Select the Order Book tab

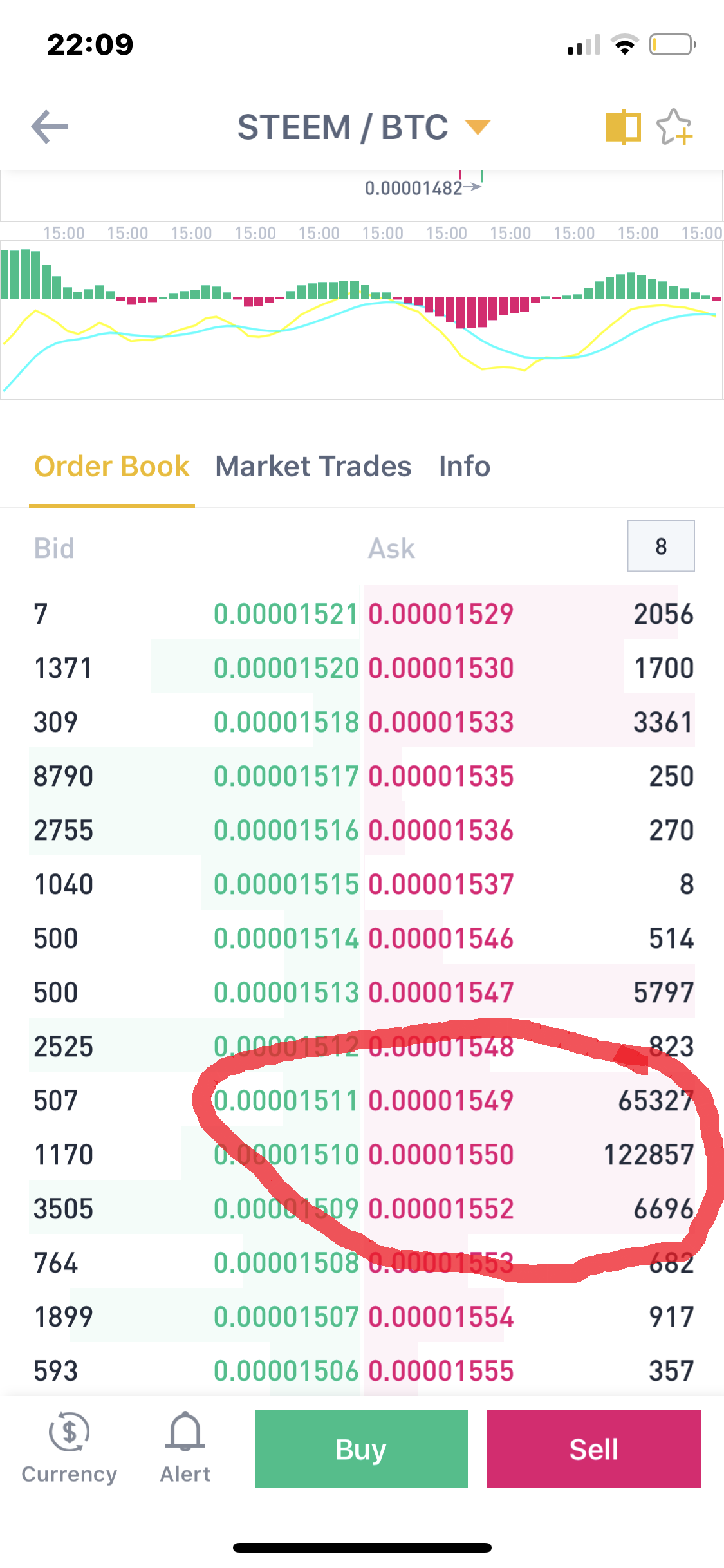pyautogui.click(x=112, y=467)
